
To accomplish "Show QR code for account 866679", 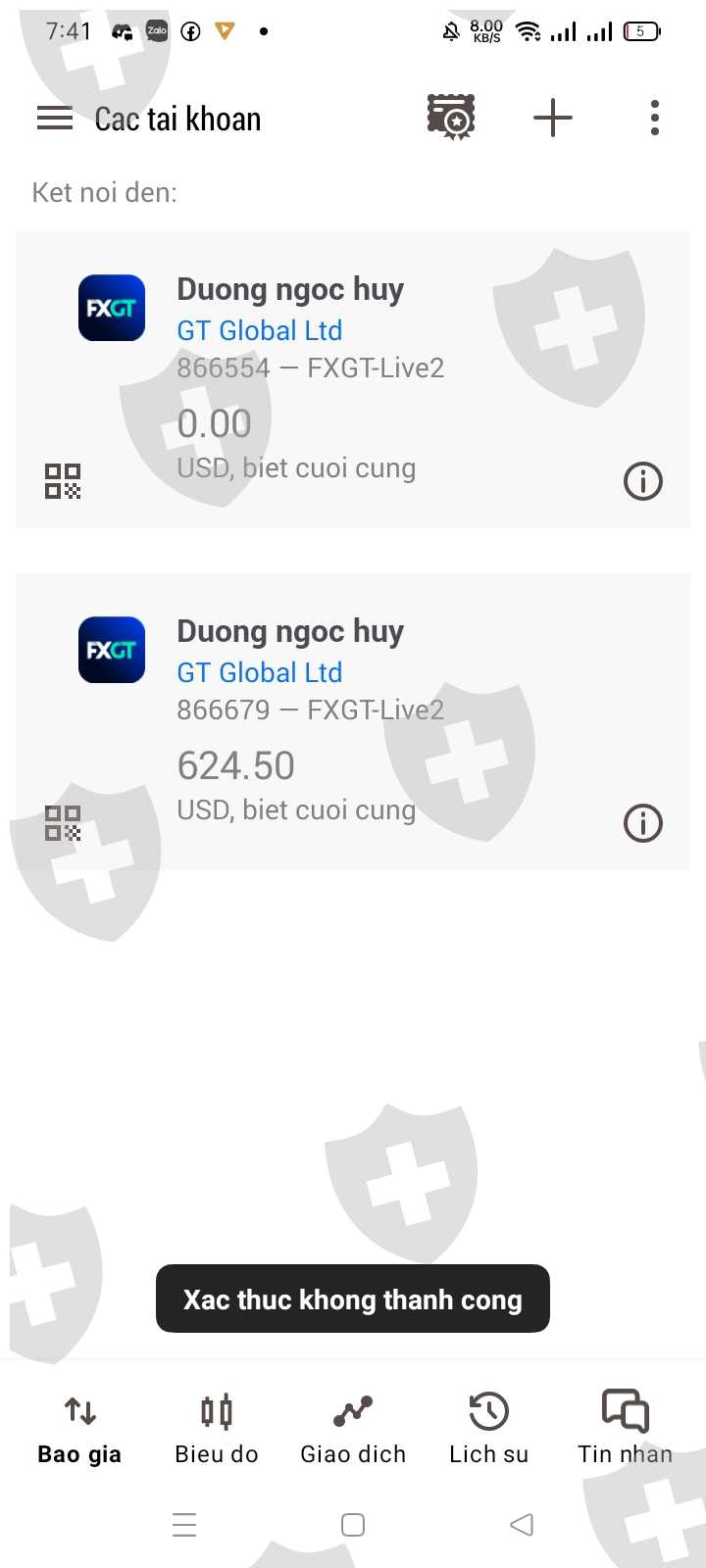I will coord(63,823).
